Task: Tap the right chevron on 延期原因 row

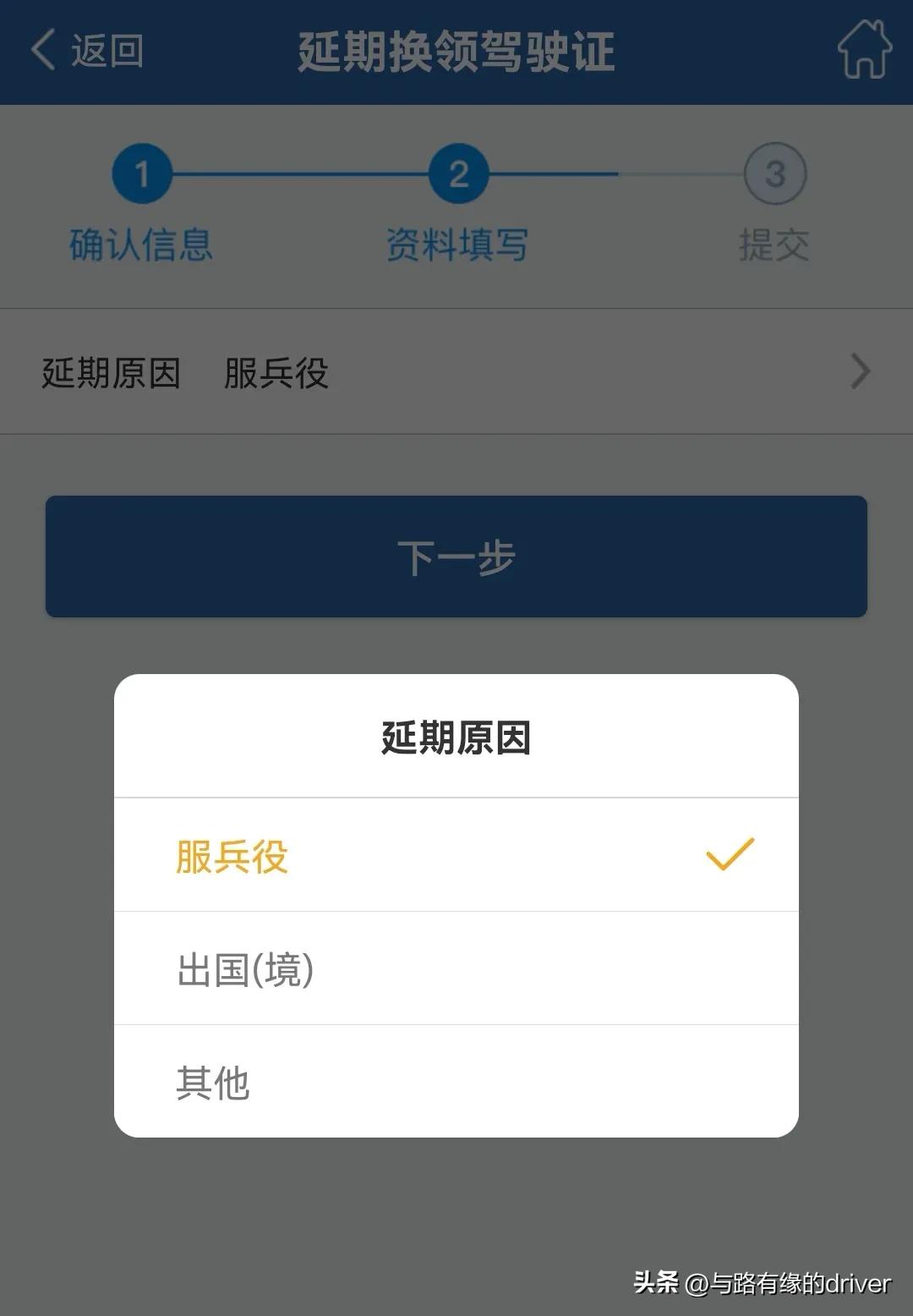Action: point(861,370)
